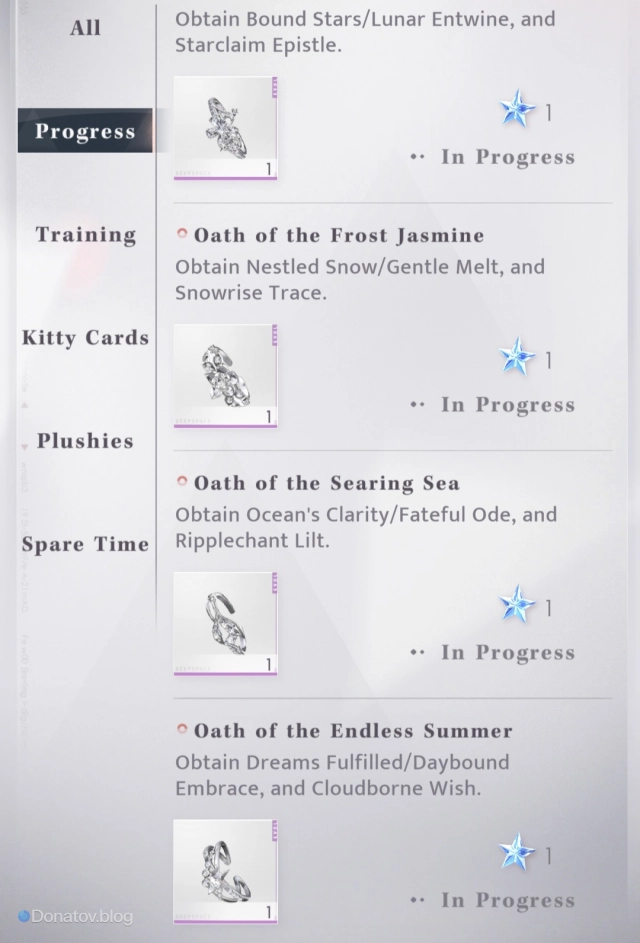This screenshot has width=640, height=943.
Task: View ring reward for Oath of the Searing Sea
Action: tap(225, 624)
